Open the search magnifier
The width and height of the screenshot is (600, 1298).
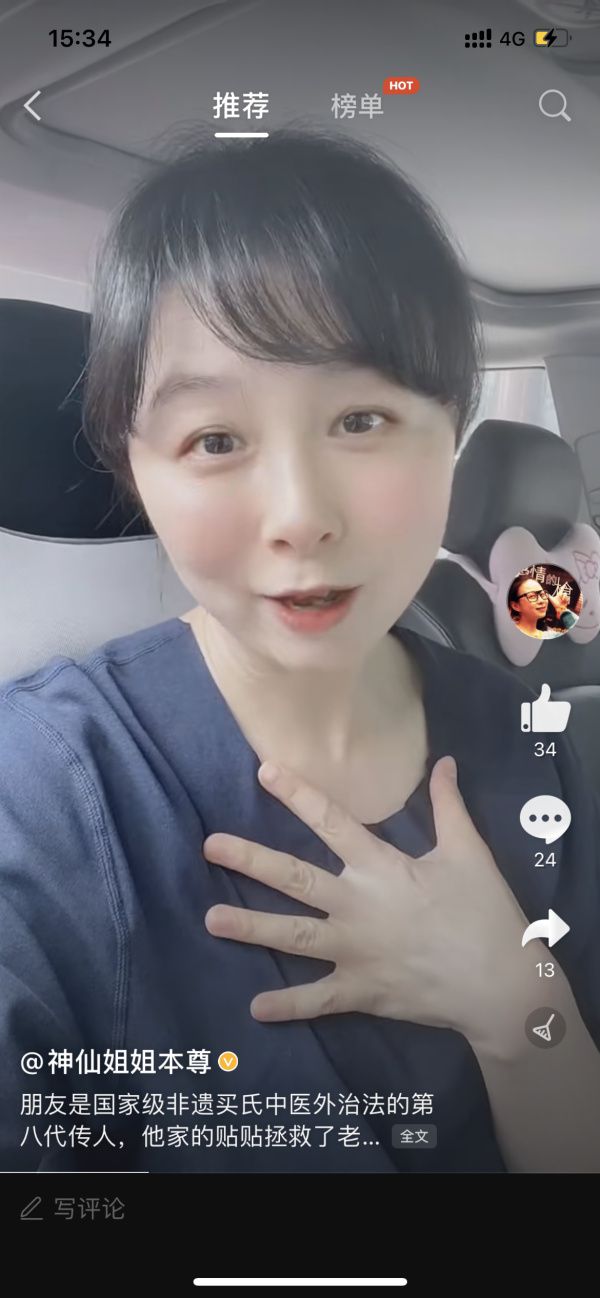pyautogui.click(x=554, y=106)
